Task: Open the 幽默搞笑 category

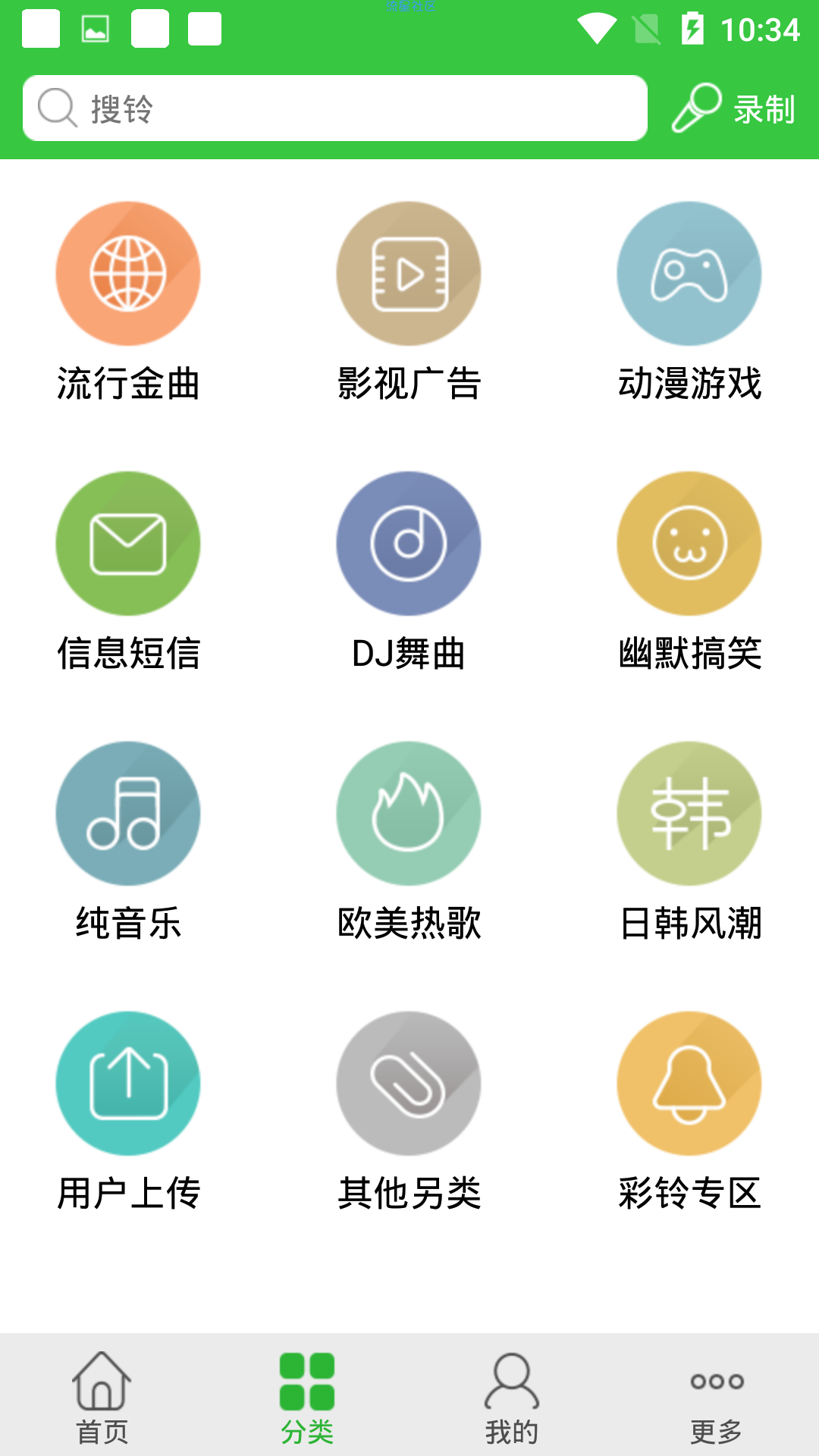Action: [689, 572]
